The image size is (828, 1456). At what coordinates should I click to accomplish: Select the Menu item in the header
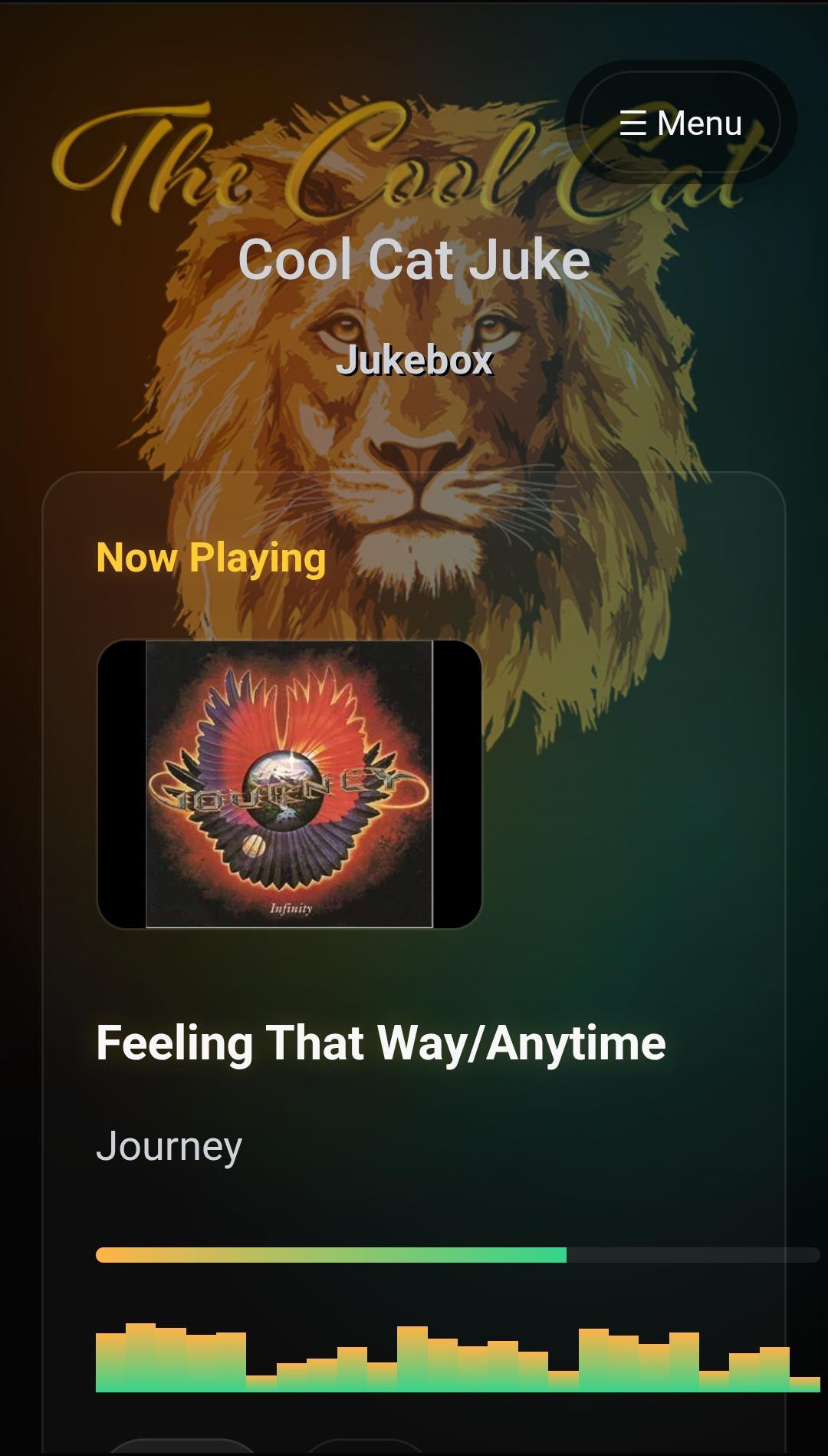[678, 123]
